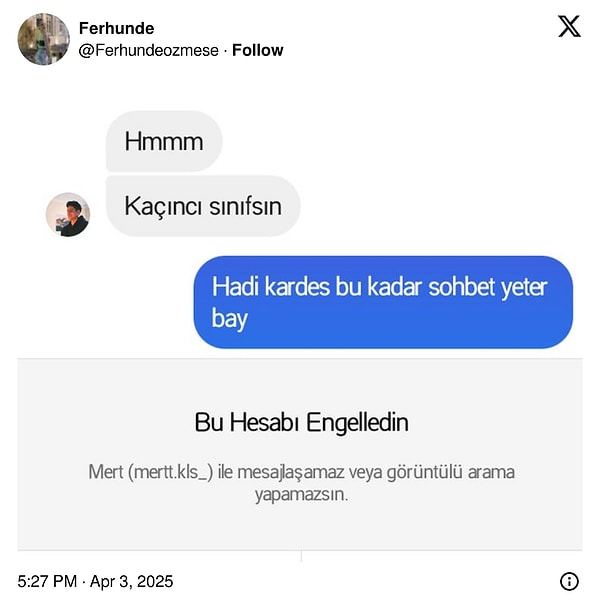
Task: Open the 5:27 PM · Apr 3, 2025 timestamp
Action: pyautogui.click(x=96, y=581)
